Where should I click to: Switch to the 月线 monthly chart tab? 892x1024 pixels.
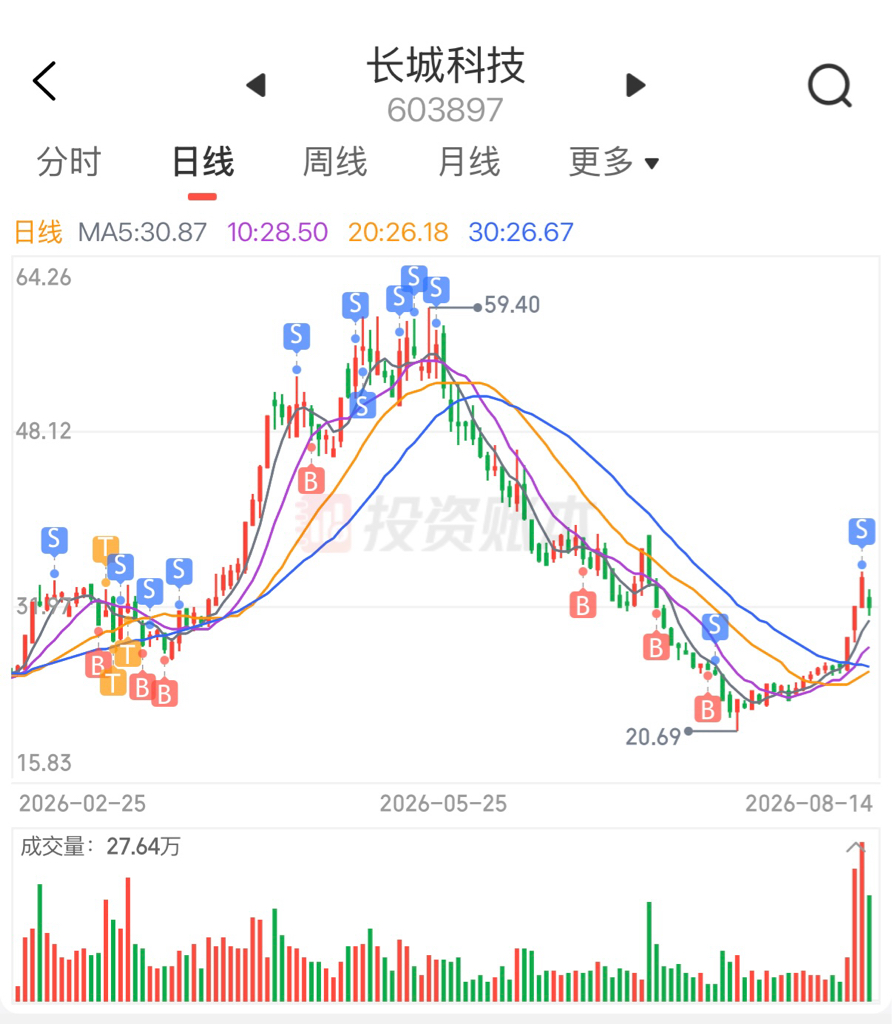click(469, 162)
